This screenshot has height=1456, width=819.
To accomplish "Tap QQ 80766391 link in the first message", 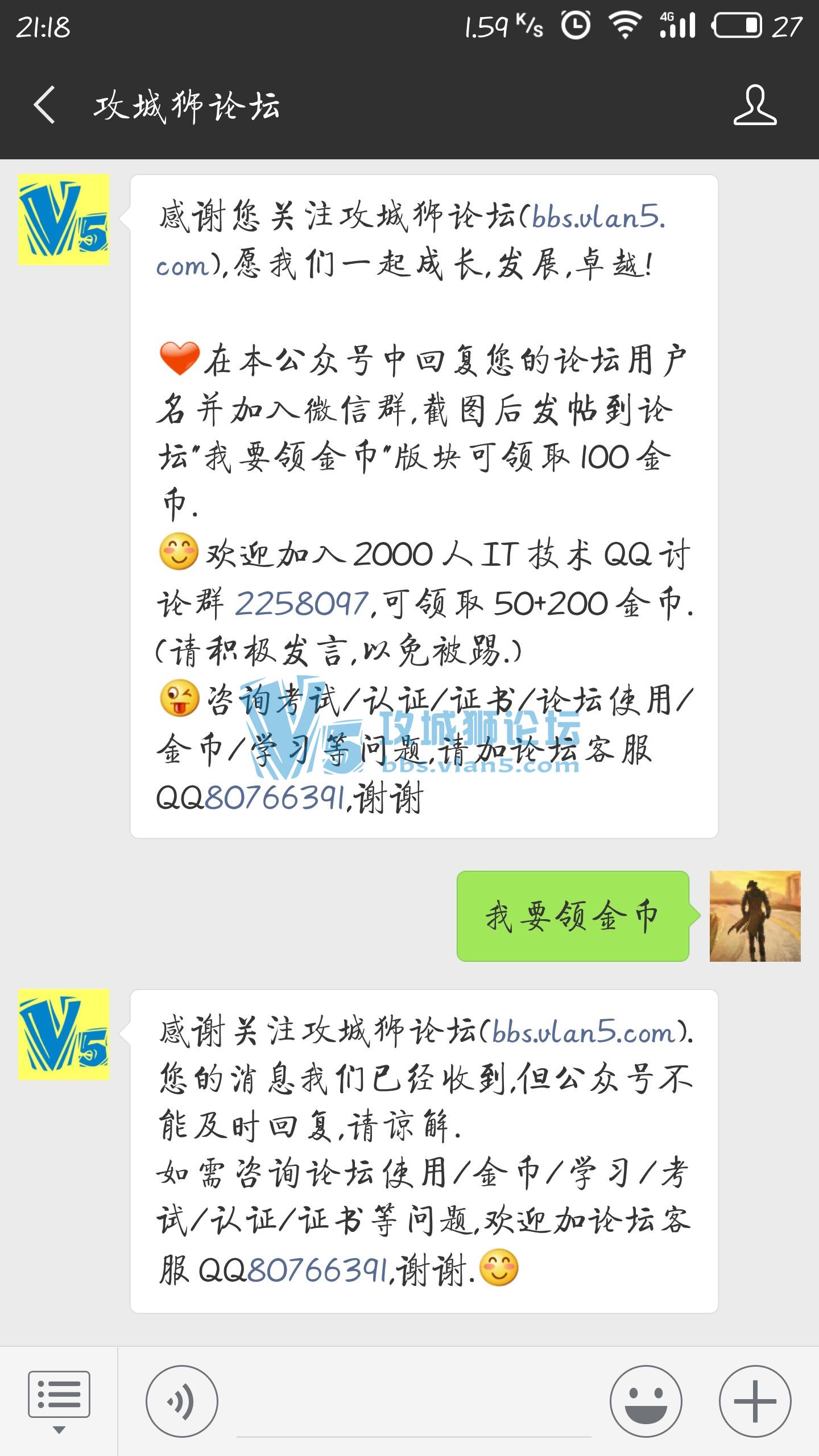I will pyautogui.click(x=275, y=797).
